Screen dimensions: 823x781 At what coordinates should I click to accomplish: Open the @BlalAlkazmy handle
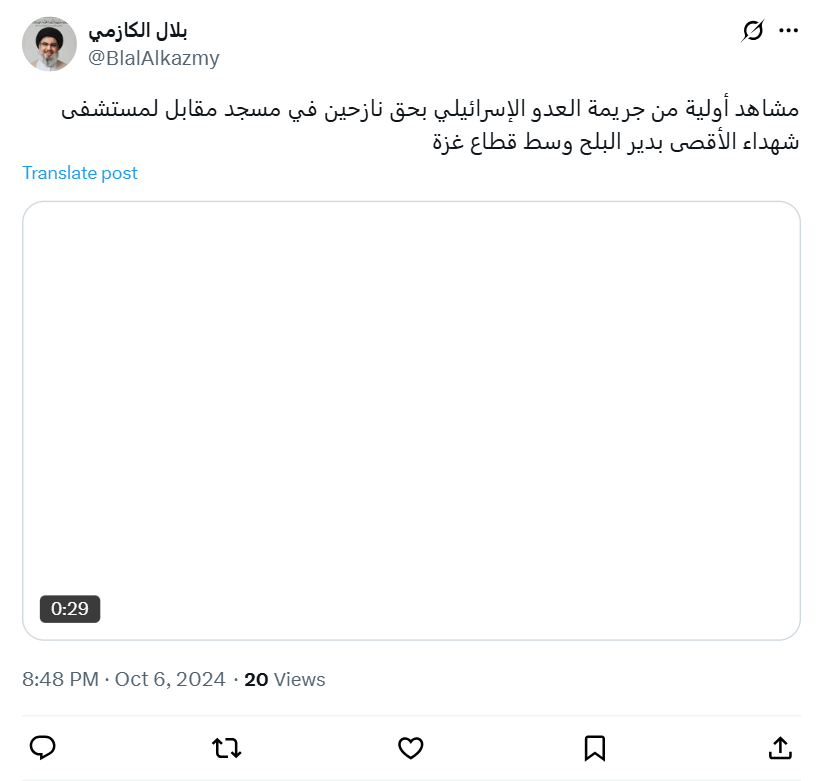pos(154,58)
